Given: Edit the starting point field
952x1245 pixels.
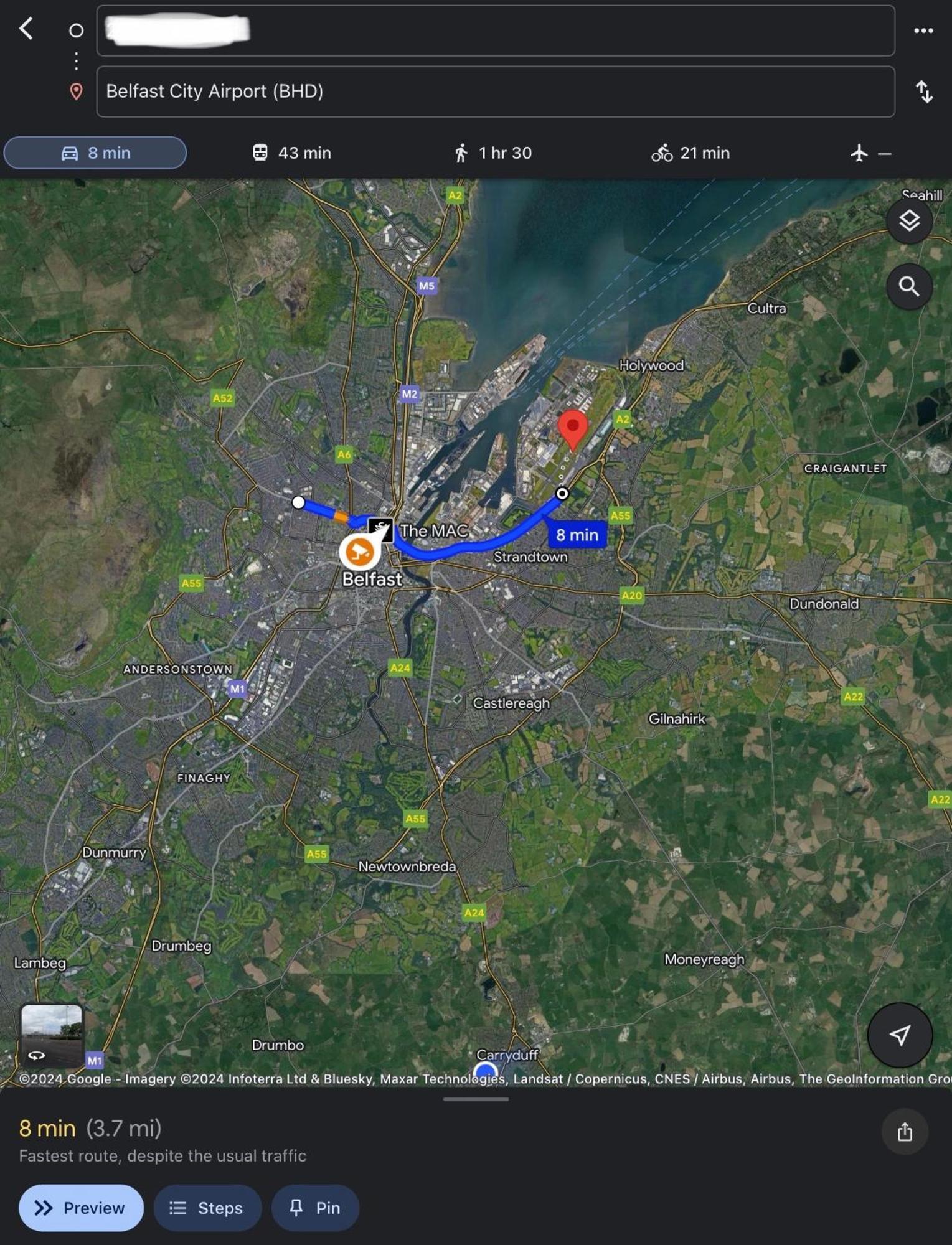Looking at the screenshot, I should click(x=495, y=31).
